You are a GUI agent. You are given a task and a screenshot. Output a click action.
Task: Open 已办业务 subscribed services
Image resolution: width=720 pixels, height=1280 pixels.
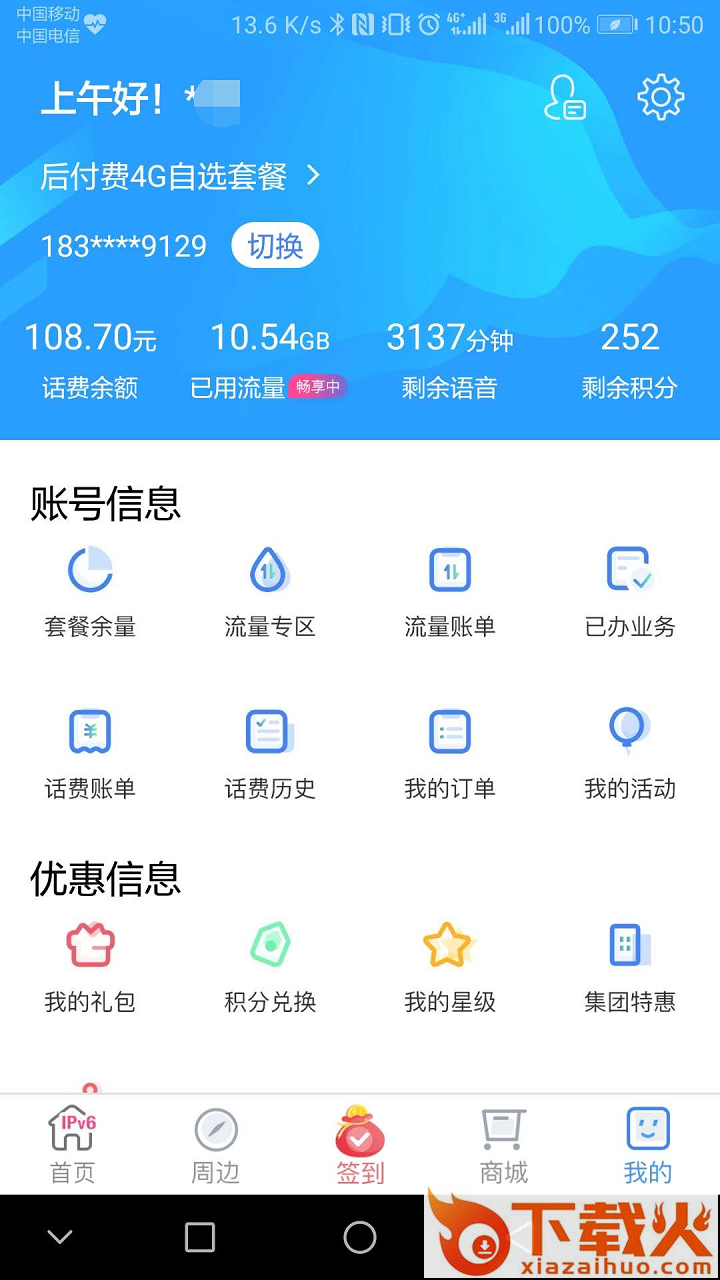[x=630, y=592]
